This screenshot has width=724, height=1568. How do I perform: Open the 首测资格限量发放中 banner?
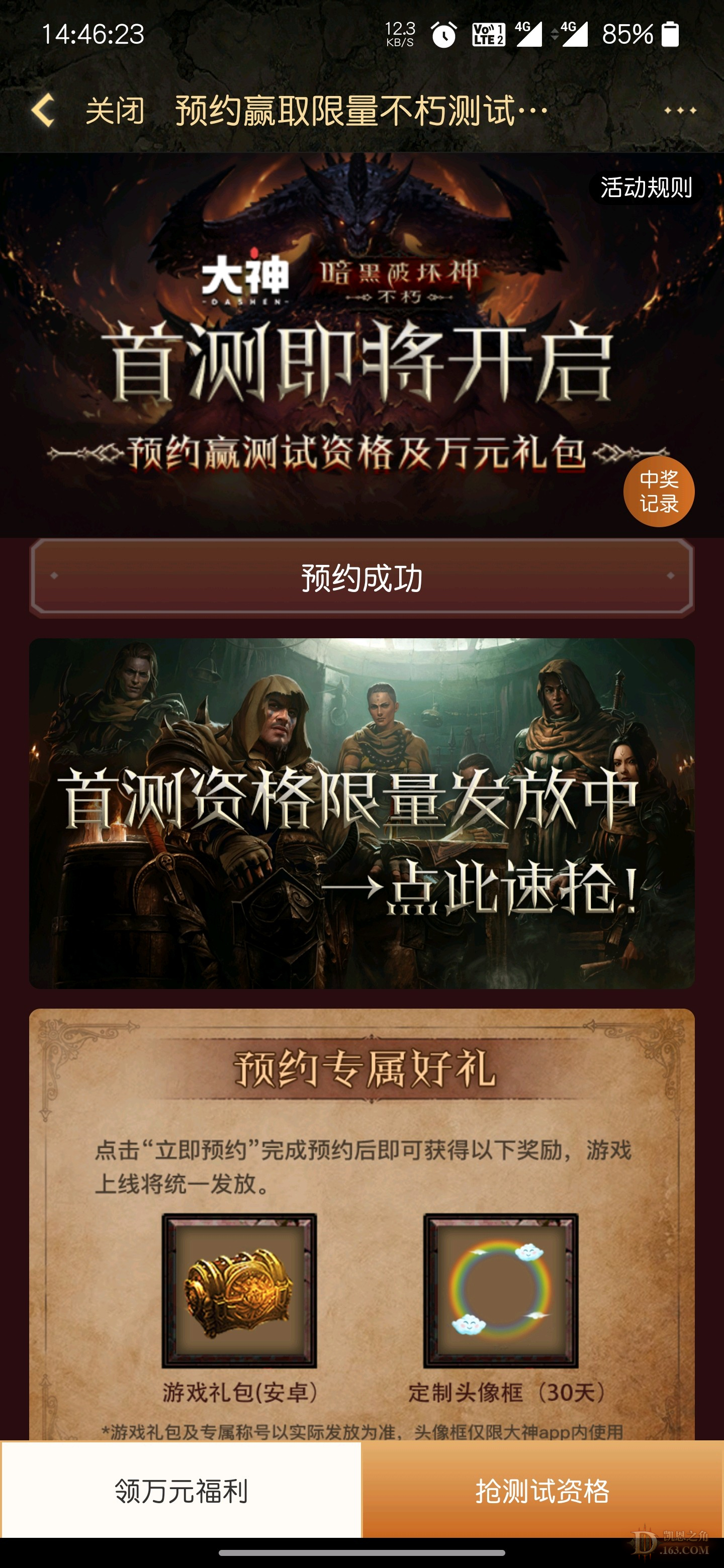[x=361, y=813]
